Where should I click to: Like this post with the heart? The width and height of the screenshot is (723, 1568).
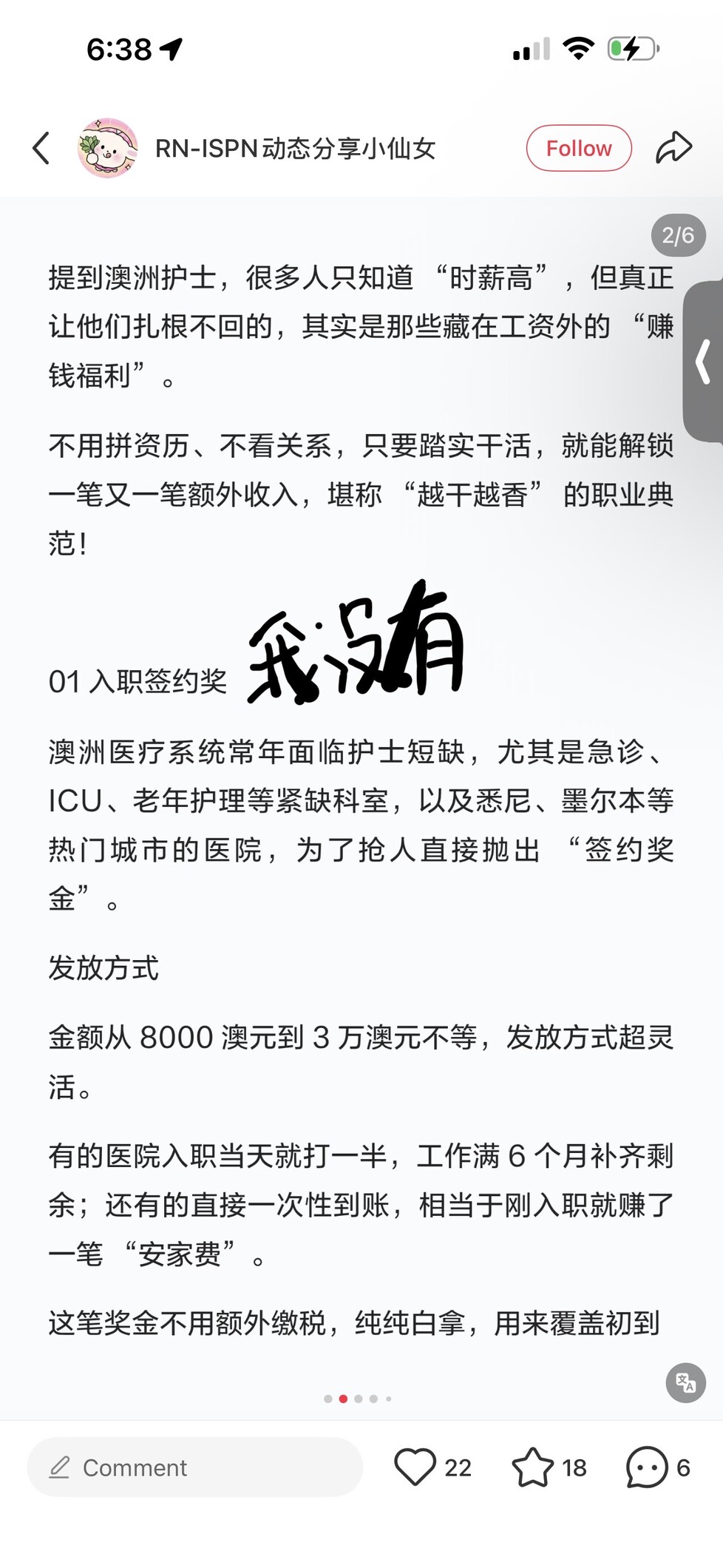pos(415,1467)
